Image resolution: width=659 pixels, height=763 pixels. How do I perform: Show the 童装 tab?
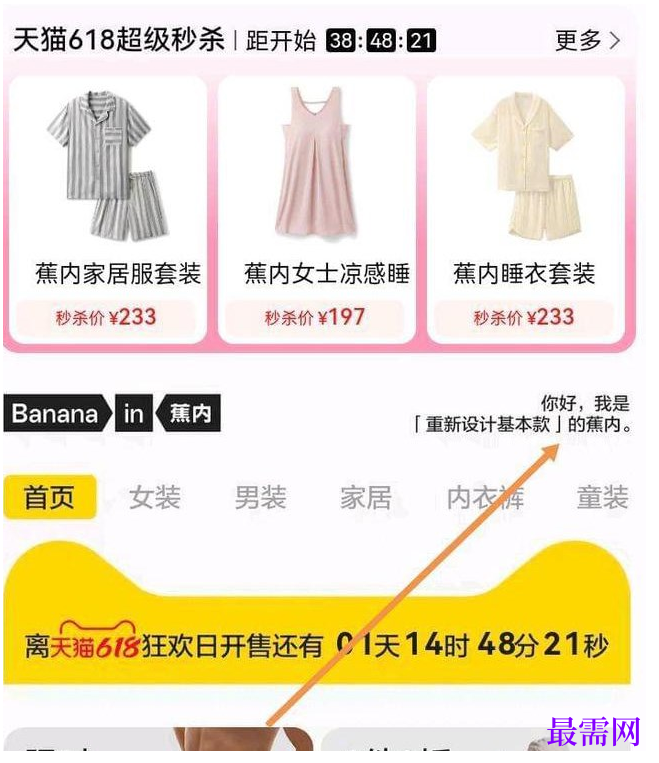point(602,497)
